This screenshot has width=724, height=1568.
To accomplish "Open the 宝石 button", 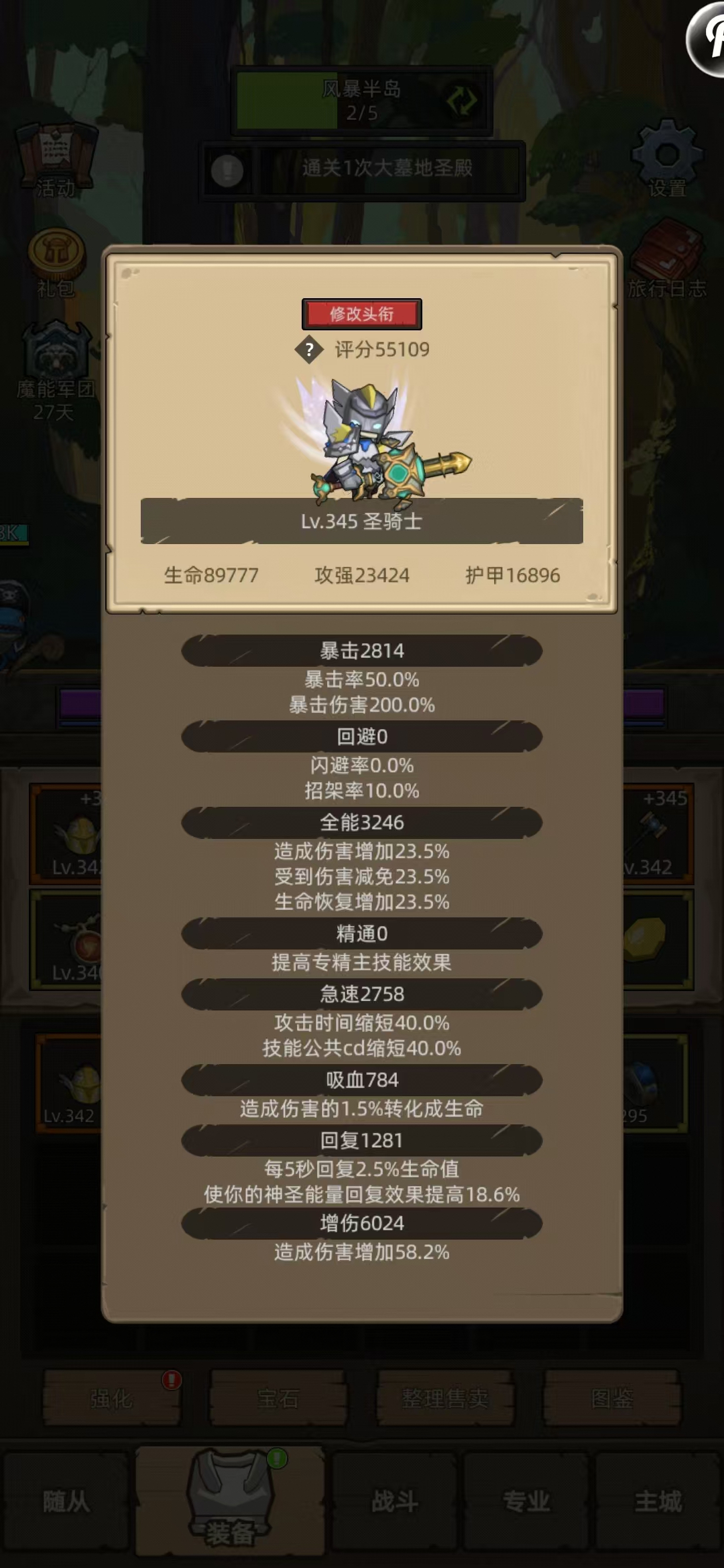I will 278,1397.
